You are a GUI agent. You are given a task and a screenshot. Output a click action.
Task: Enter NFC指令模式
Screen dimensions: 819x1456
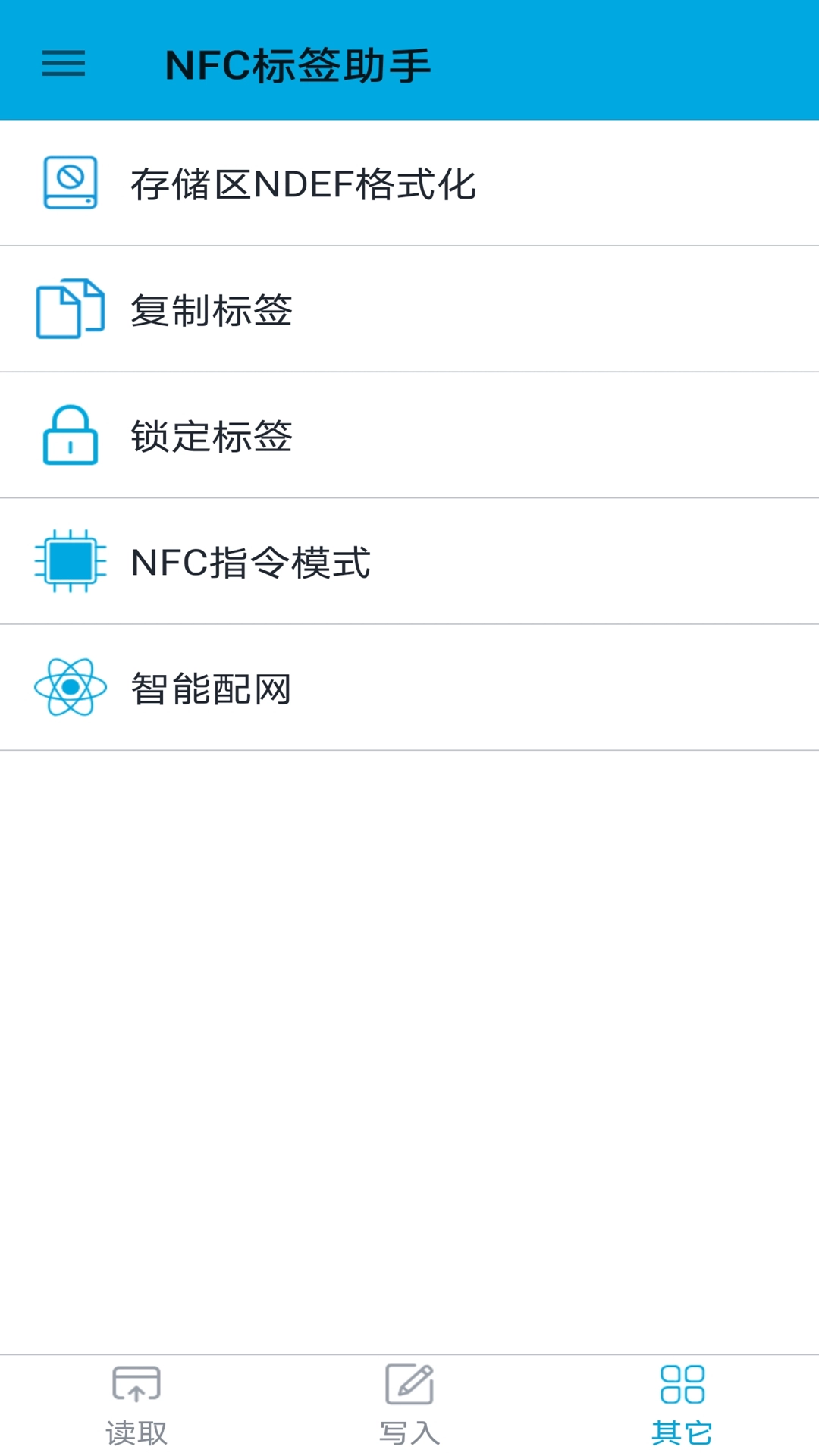[250, 561]
